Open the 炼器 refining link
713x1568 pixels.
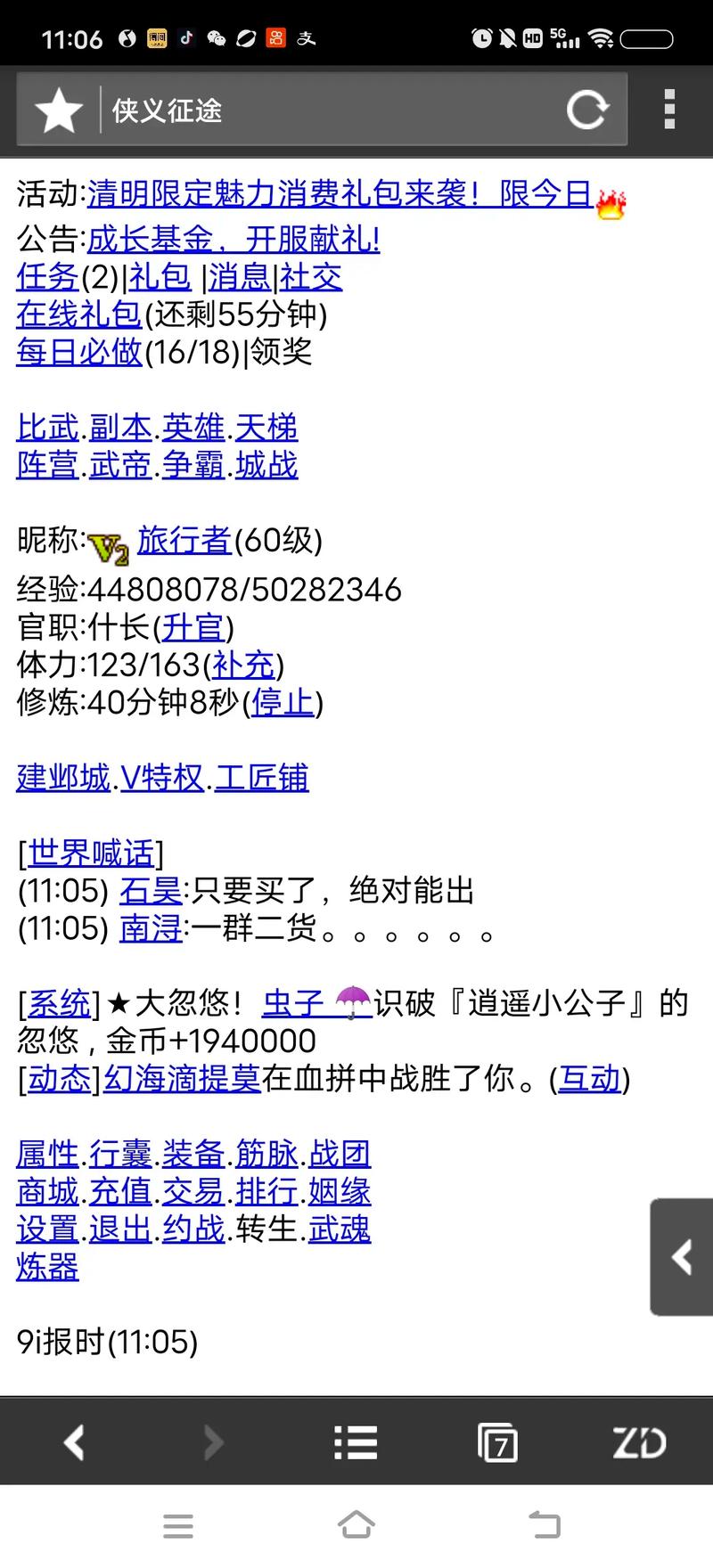click(48, 1266)
